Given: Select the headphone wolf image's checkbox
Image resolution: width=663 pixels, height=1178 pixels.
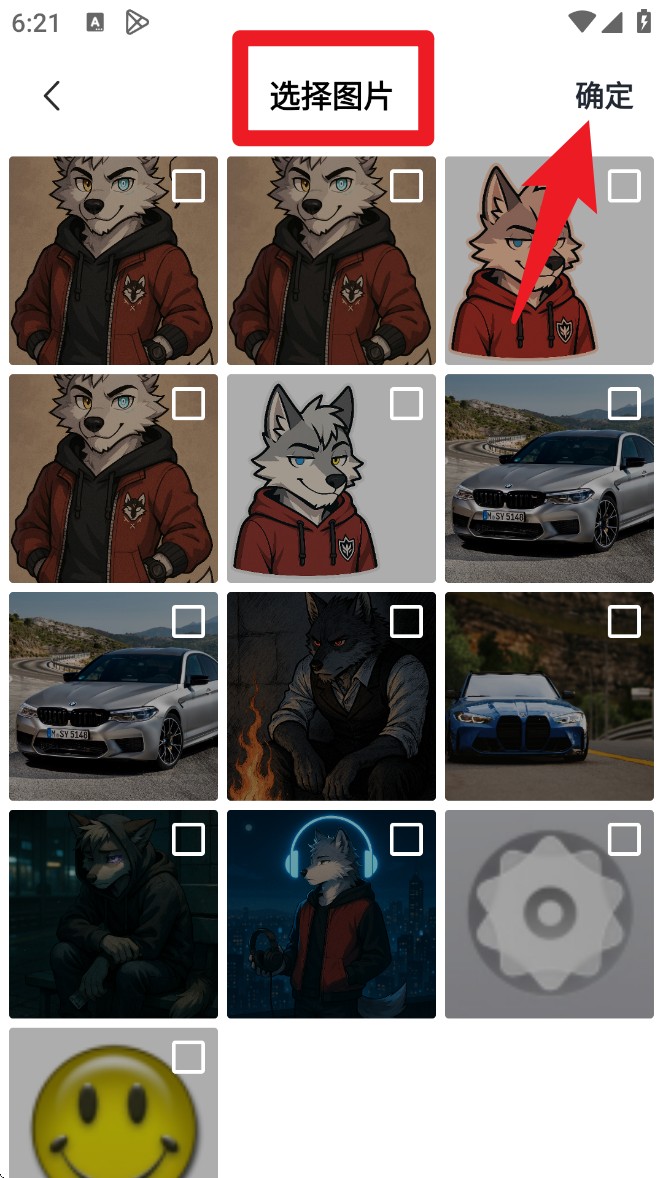Looking at the screenshot, I should tap(406, 840).
